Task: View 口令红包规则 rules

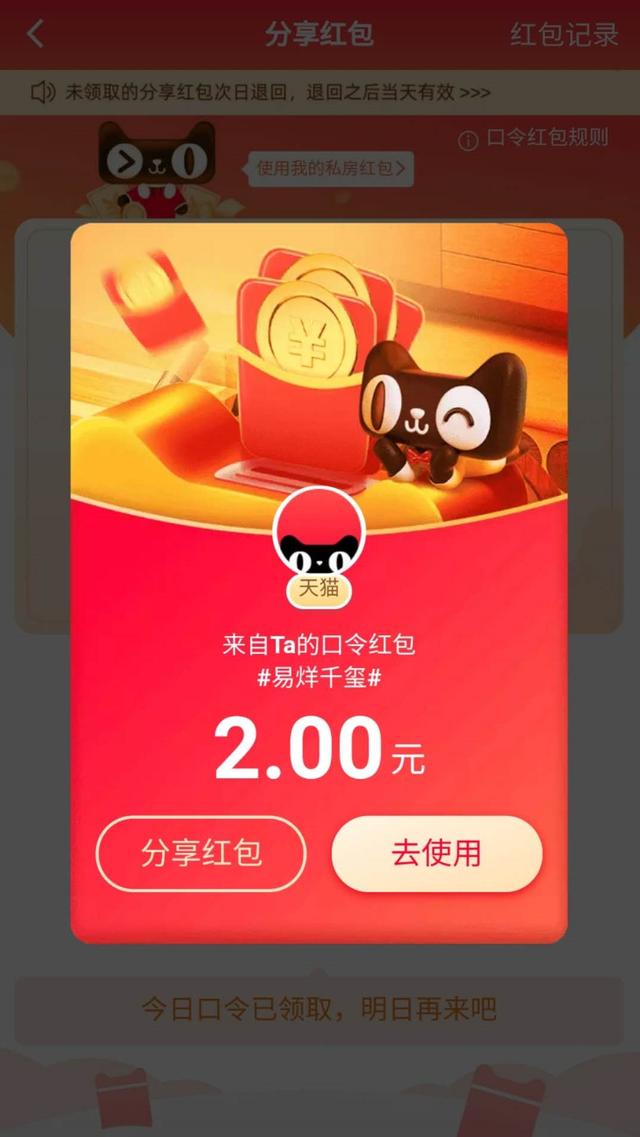Action: [x=535, y=139]
